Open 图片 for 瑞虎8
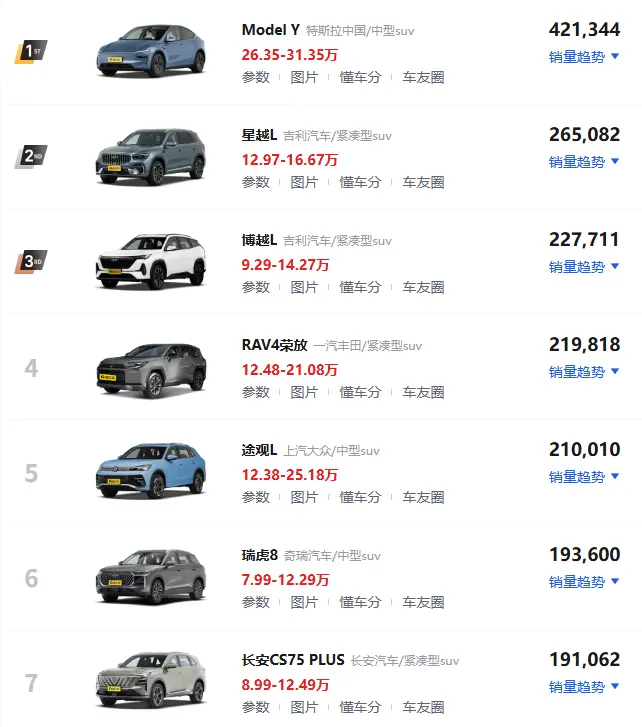Screen dimensions: 642x727 click(x=304, y=602)
